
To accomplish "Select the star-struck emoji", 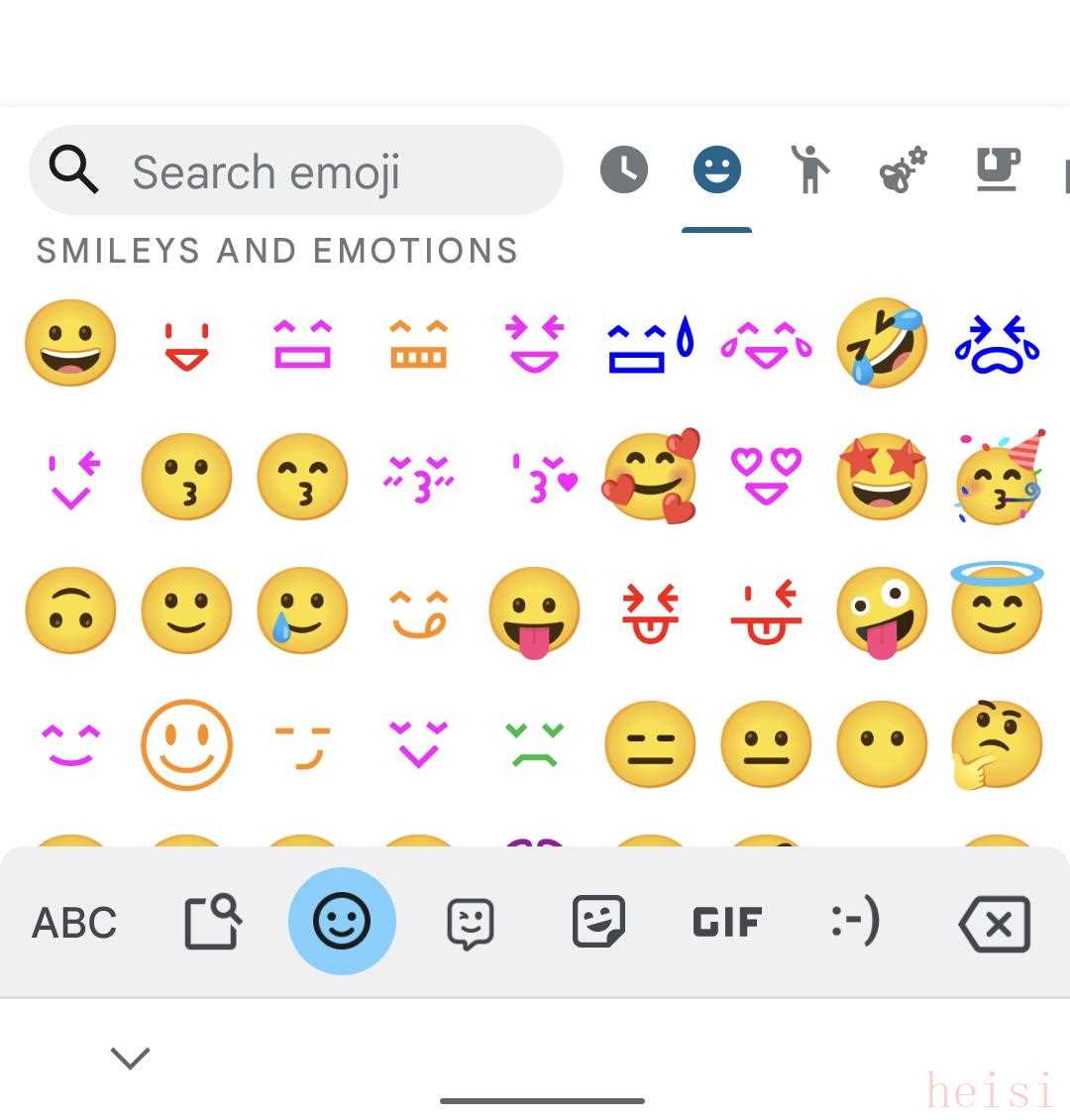I will click(882, 477).
